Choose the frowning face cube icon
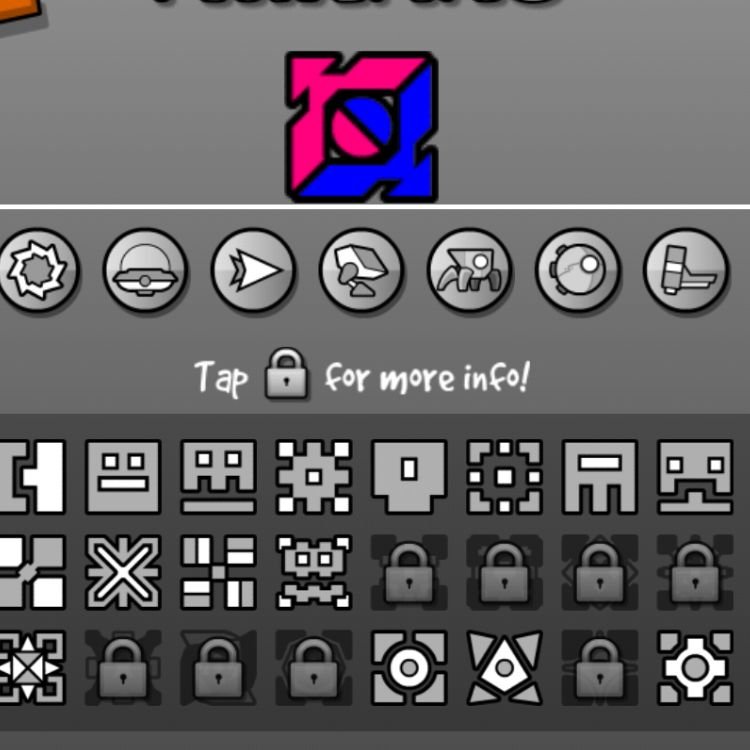 click(694, 477)
